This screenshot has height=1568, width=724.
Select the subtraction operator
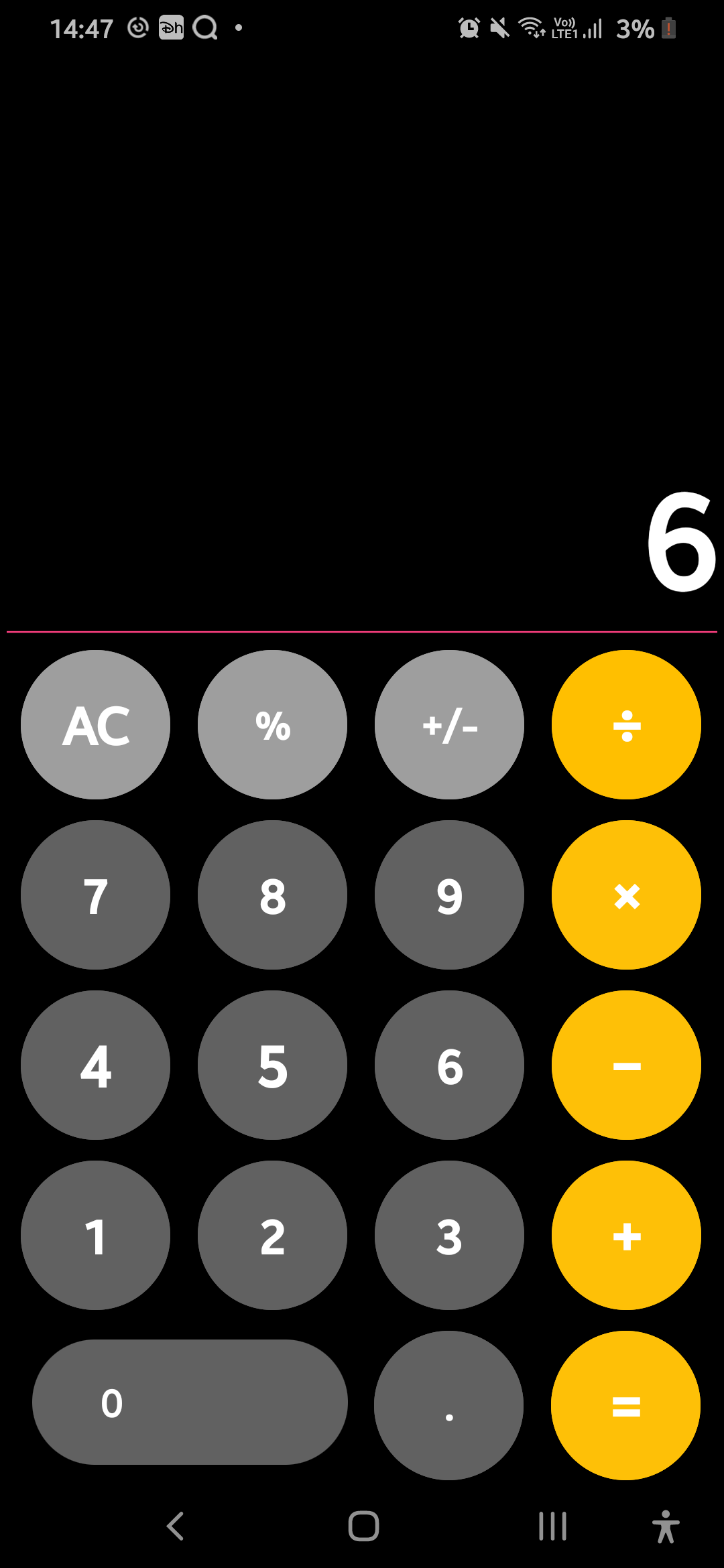pyautogui.click(x=626, y=1065)
